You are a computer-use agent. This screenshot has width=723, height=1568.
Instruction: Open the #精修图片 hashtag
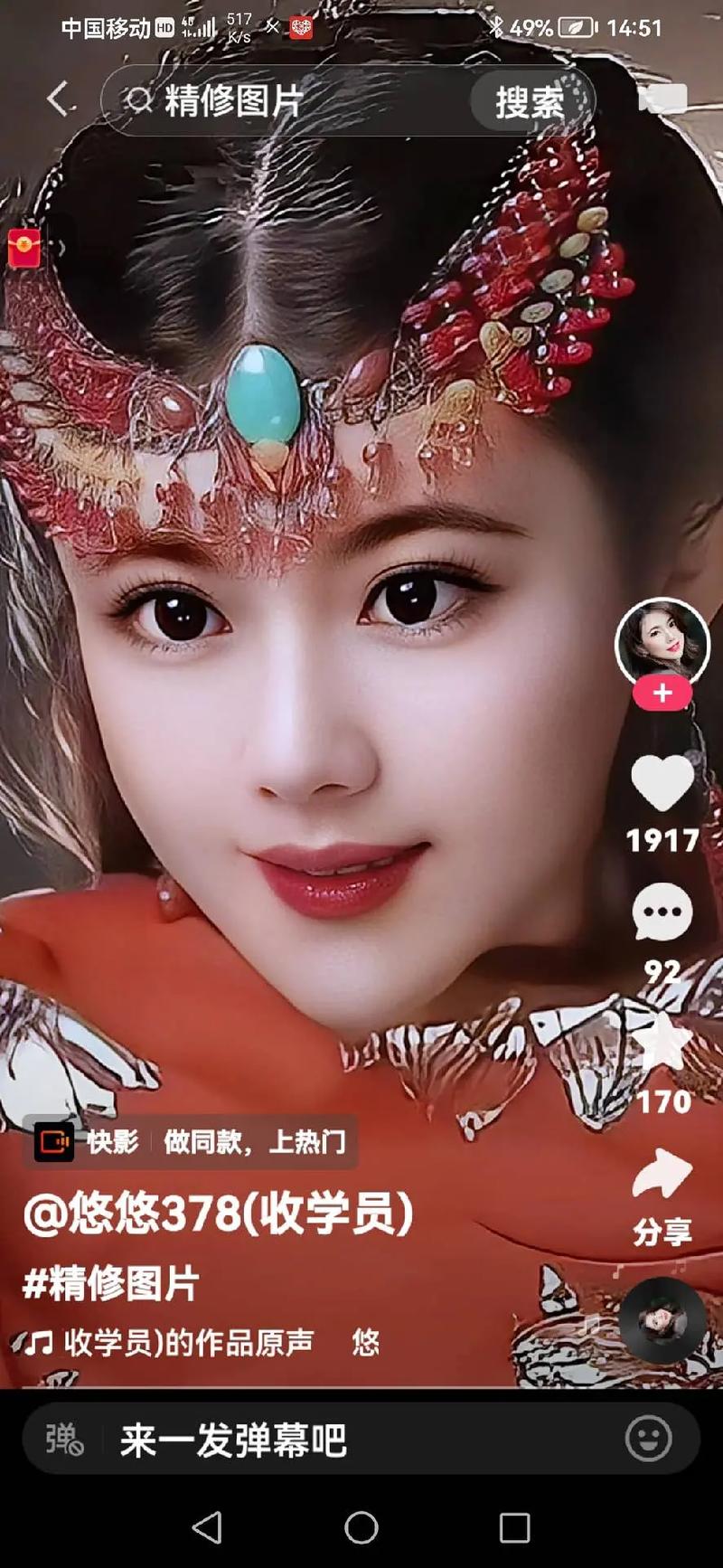(x=111, y=1283)
